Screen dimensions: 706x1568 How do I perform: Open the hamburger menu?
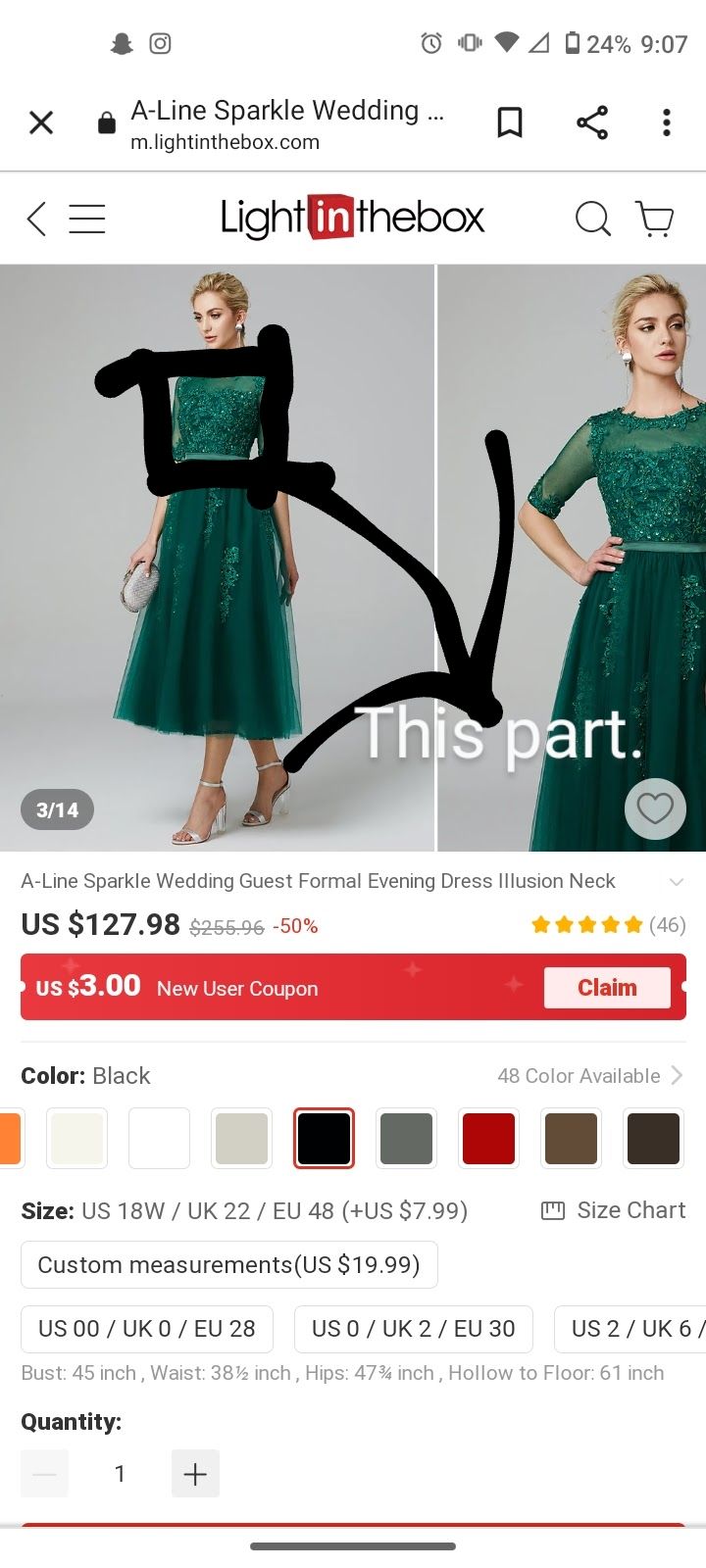87,219
